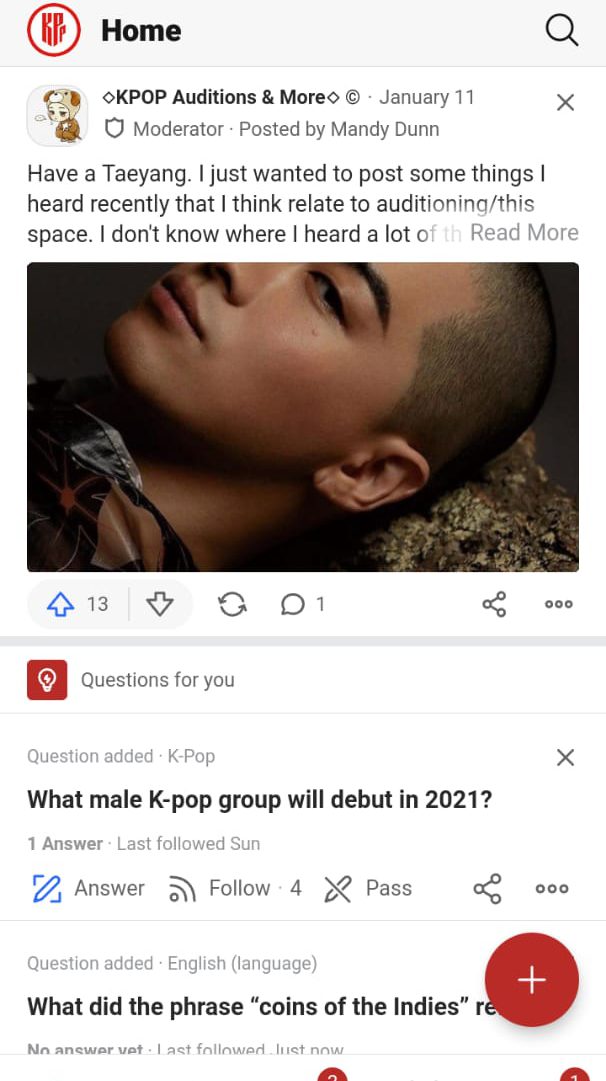Open the "coins of the Indies" question

point(250,1006)
